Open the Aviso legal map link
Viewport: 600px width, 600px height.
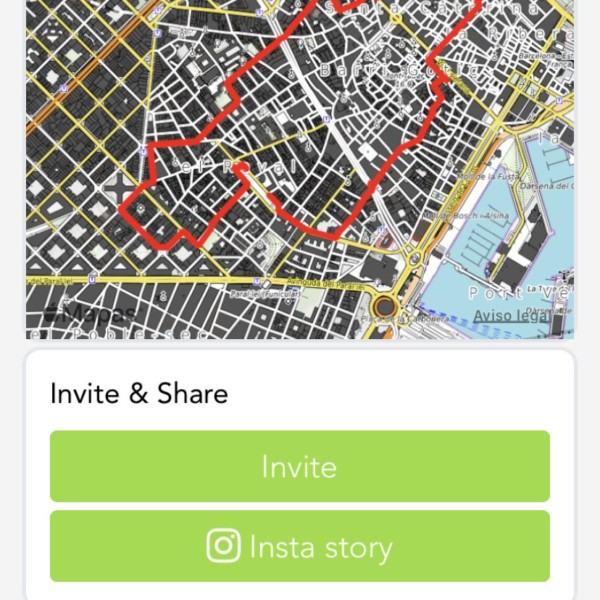coord(510,316)
